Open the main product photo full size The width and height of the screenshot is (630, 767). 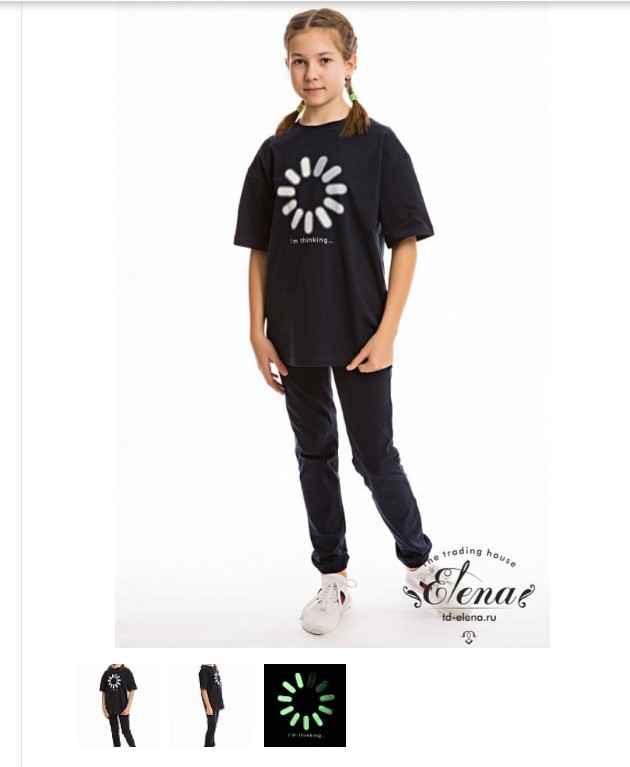[332, 330]
